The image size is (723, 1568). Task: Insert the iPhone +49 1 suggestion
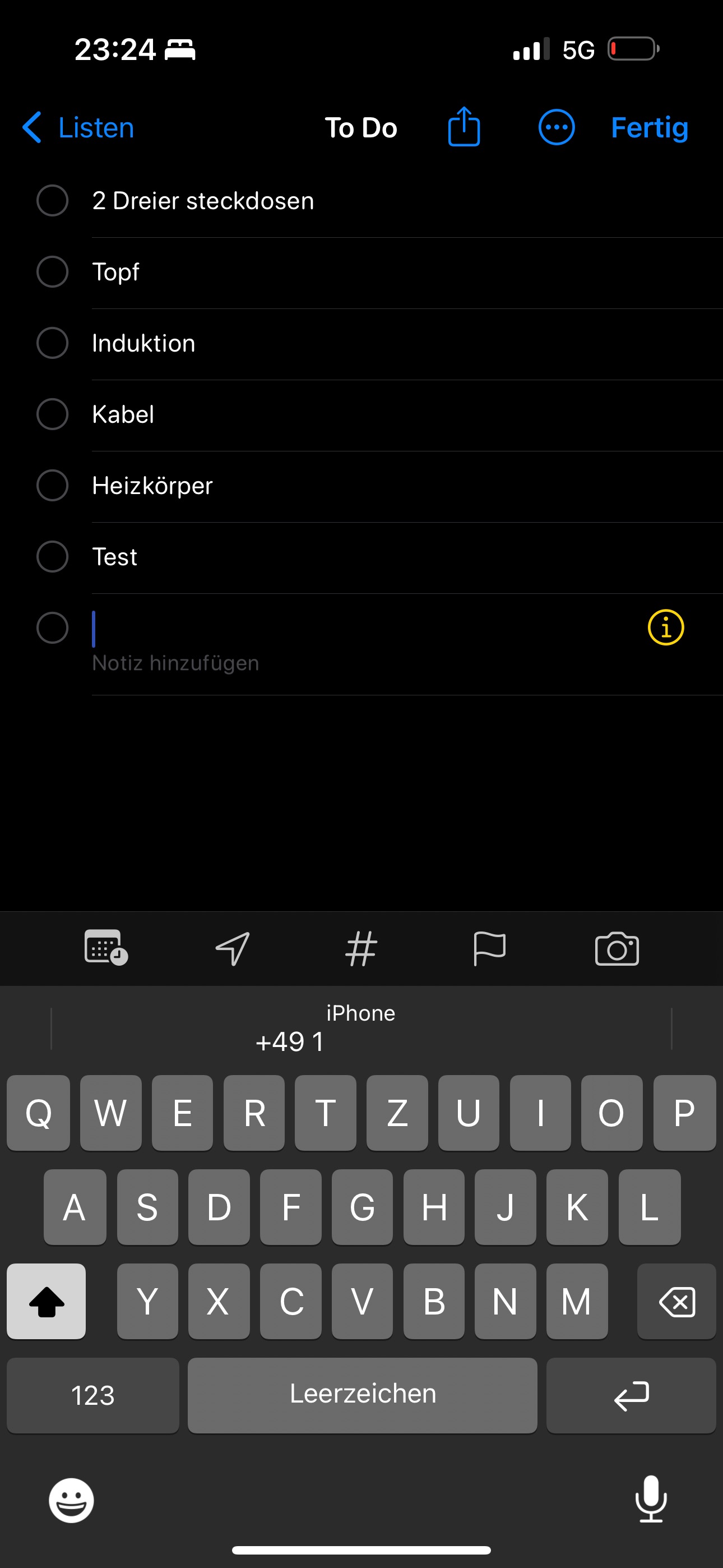(361, 1028)
